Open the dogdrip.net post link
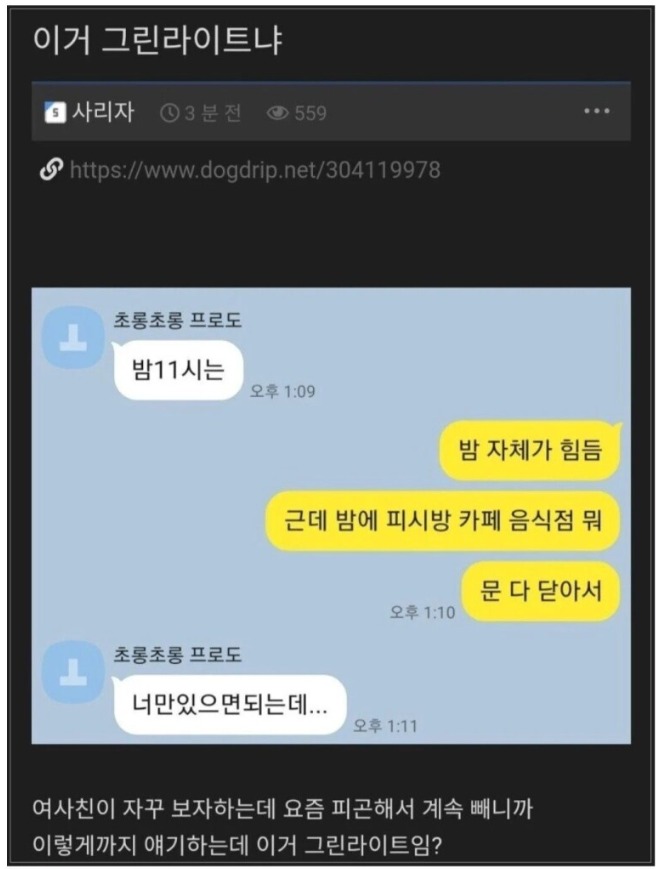Screen dimensions: 661x869 [x=254, y=171]
